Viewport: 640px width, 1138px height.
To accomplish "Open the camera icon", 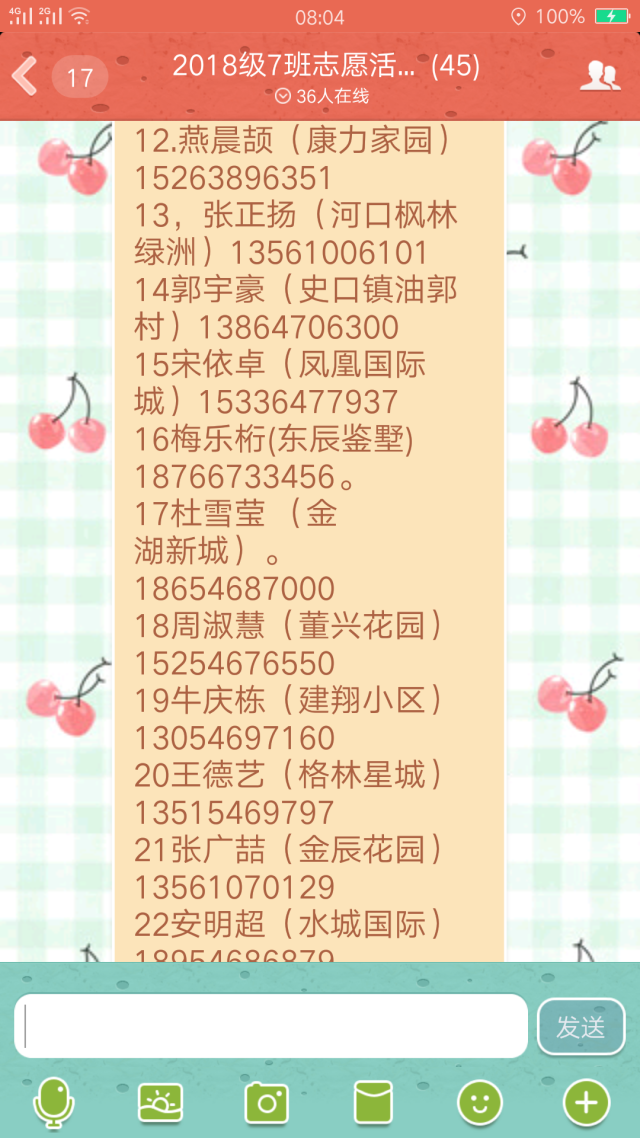I will coord(267,1103).
